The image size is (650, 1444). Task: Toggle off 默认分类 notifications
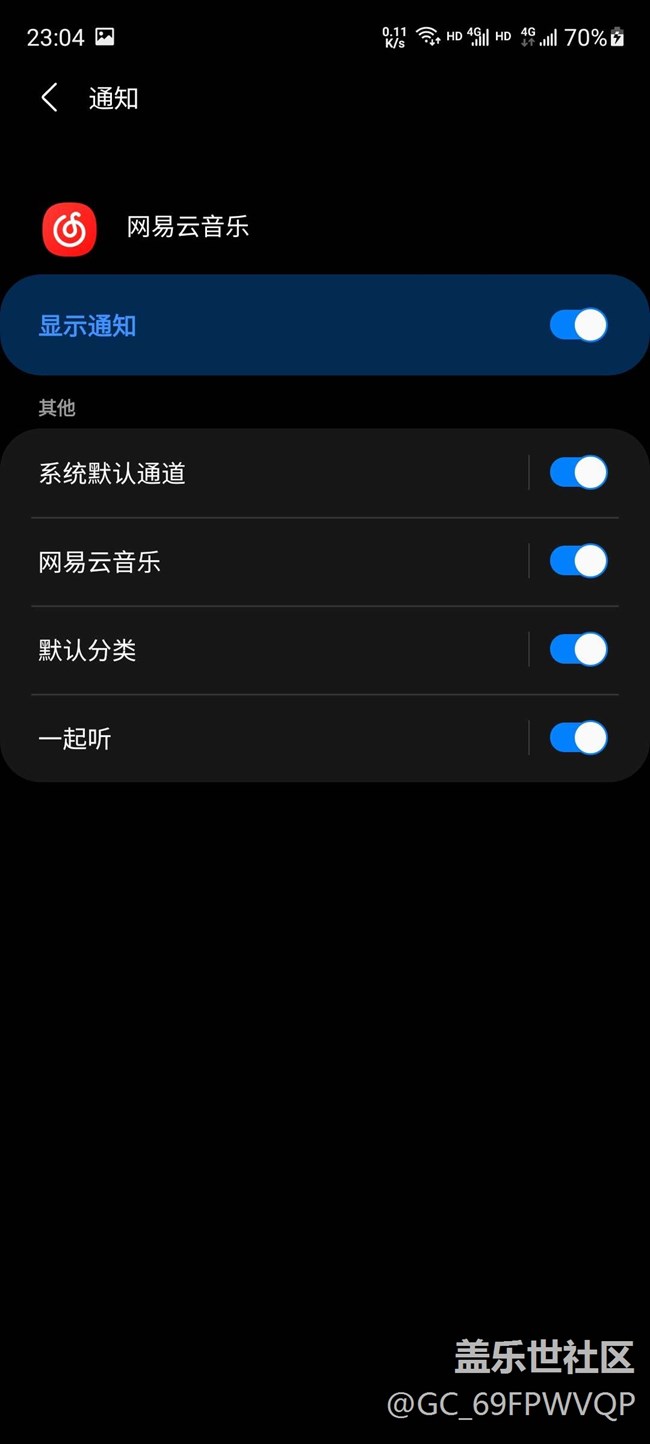pos(578,649)
